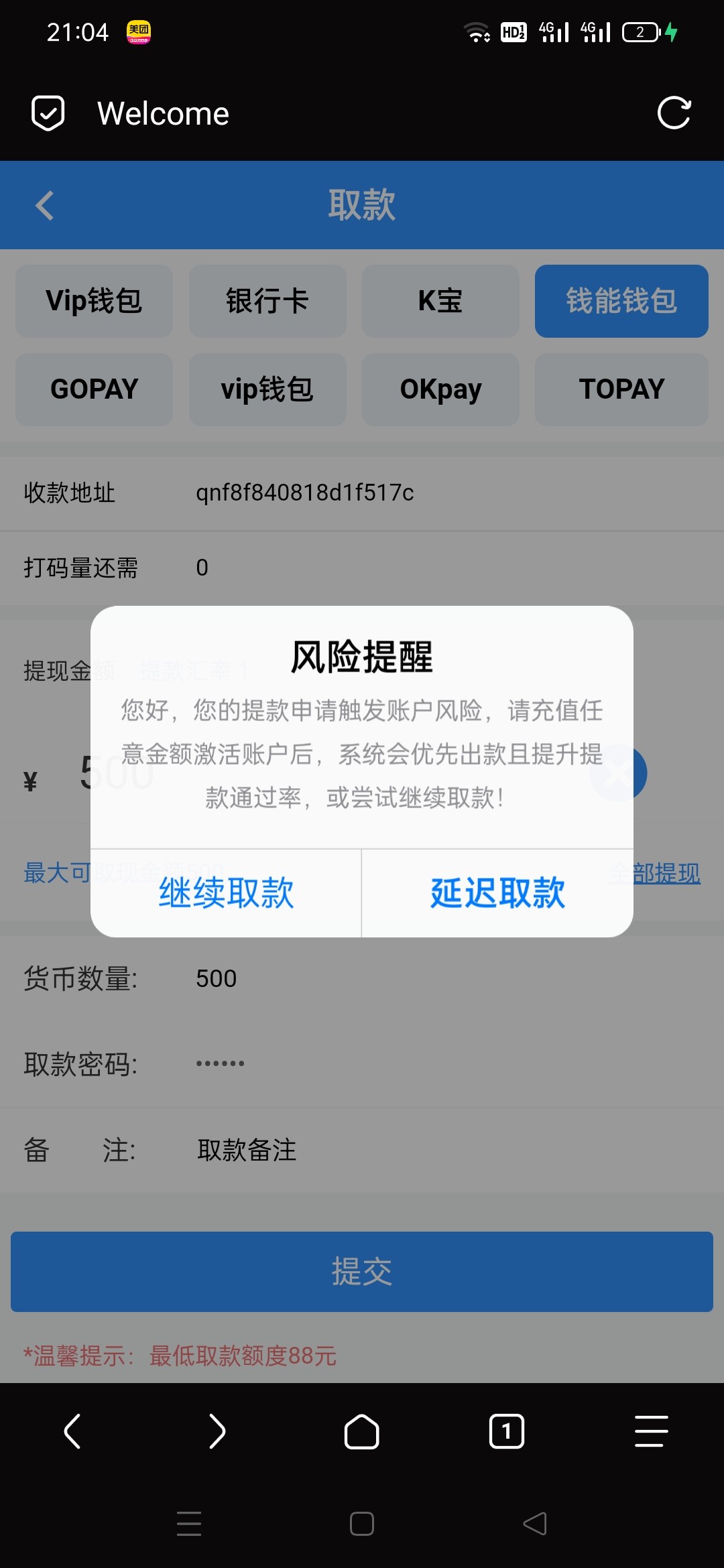Open the browser menu with three lines

click(x=651, y=1432)
